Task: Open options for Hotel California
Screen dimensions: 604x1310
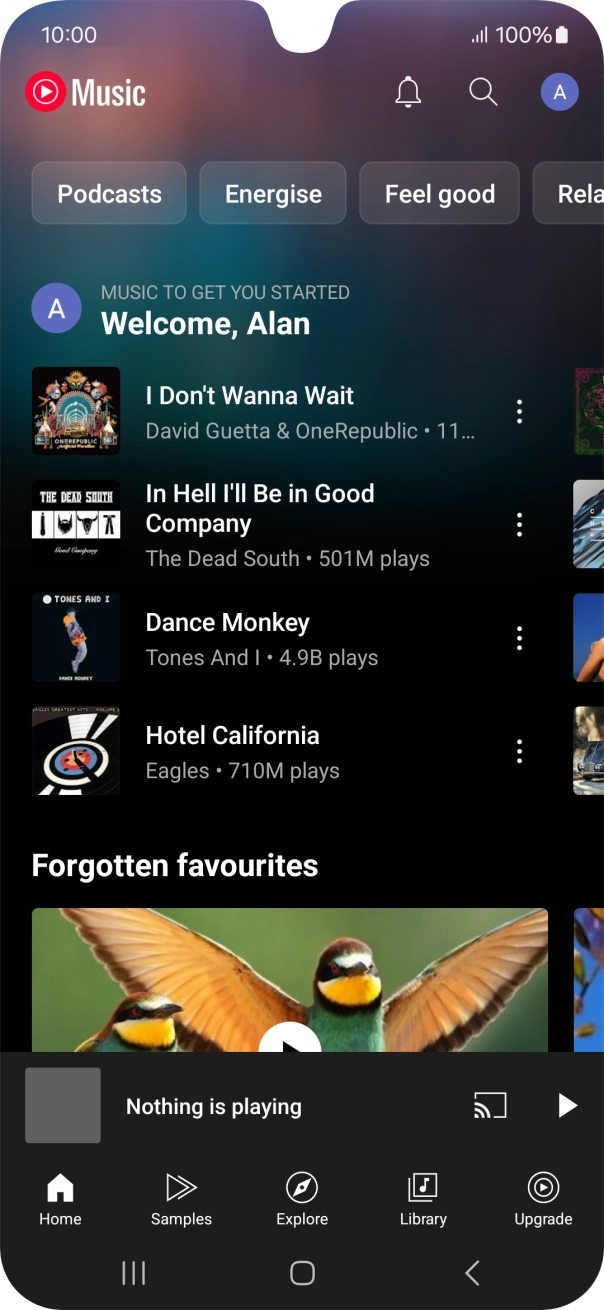Action: pyautogui.click(x=519, y=751)
